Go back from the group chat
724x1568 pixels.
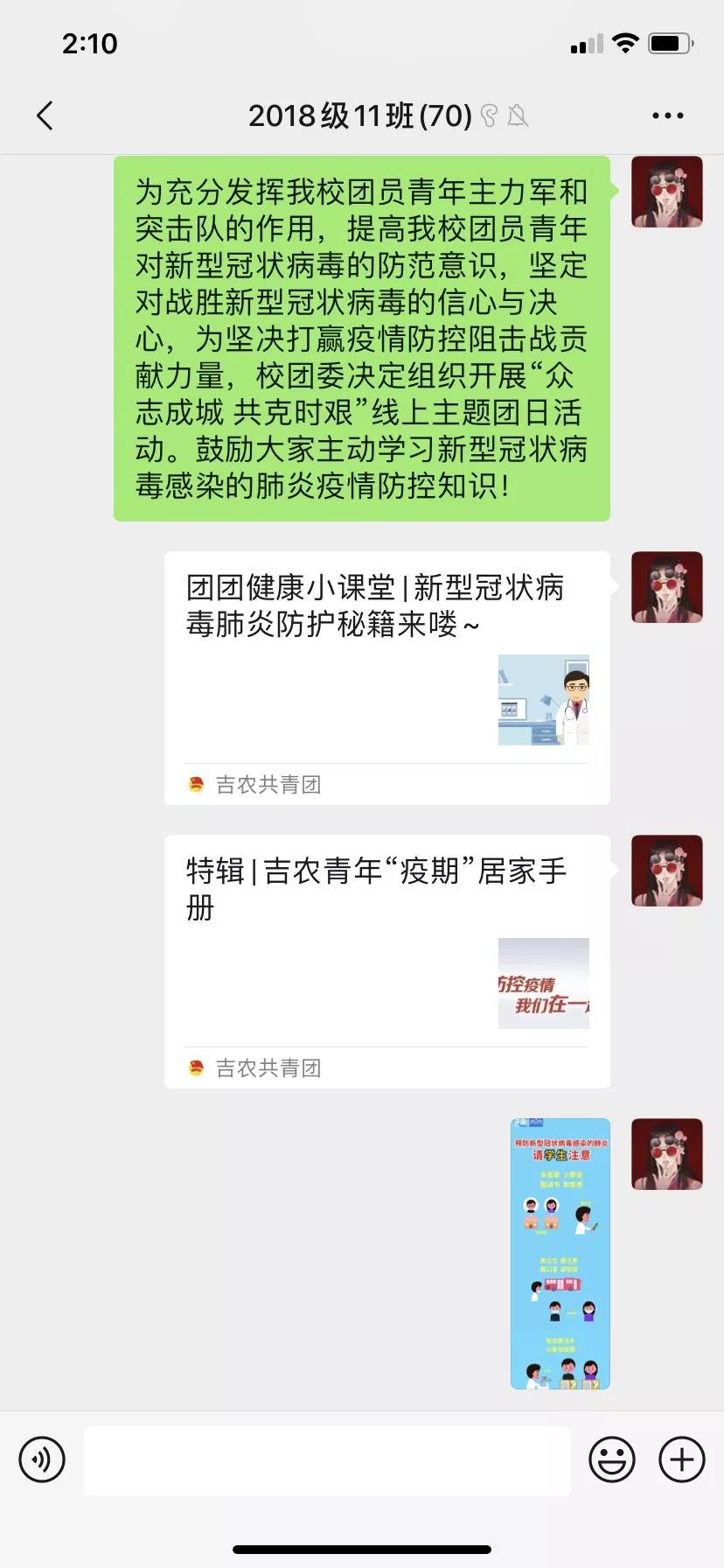[45, 115]
